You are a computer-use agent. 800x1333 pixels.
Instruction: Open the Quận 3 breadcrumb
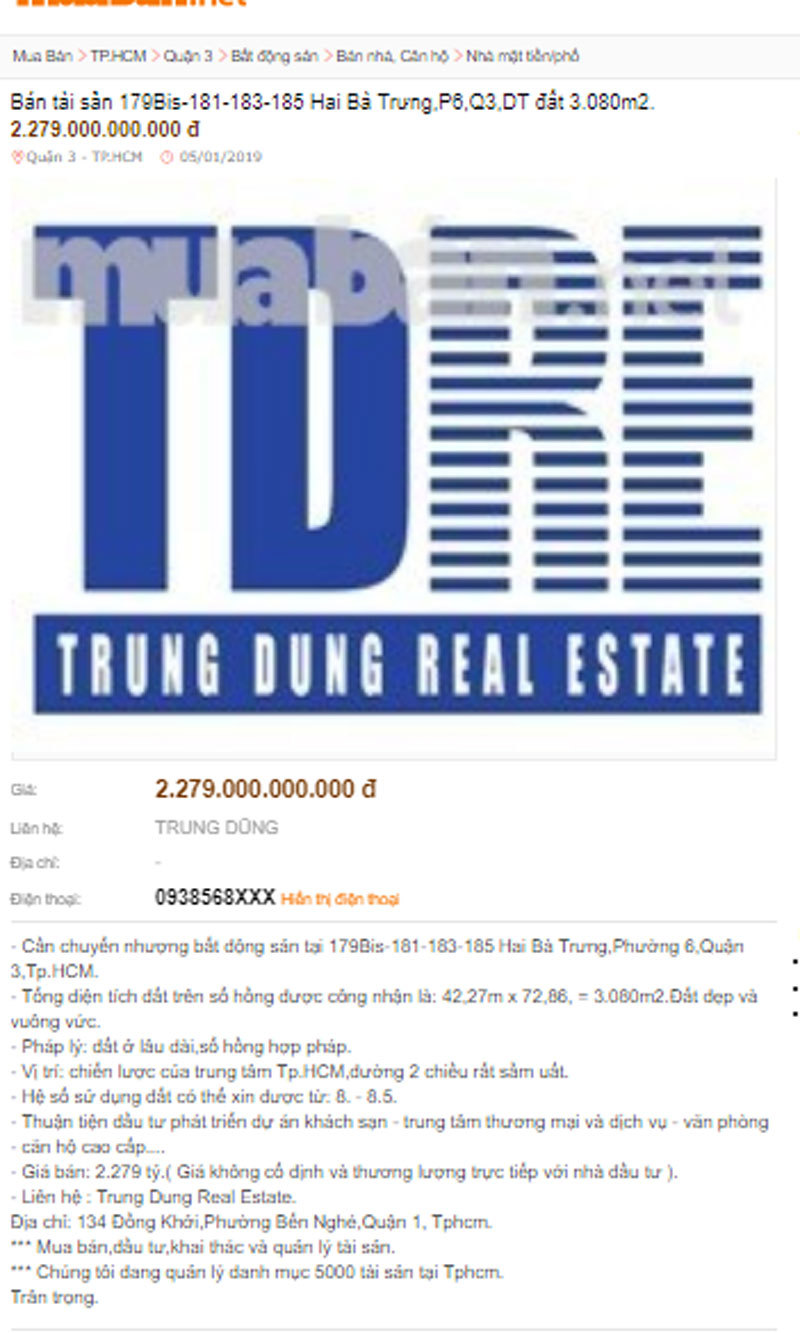point(188,56)
